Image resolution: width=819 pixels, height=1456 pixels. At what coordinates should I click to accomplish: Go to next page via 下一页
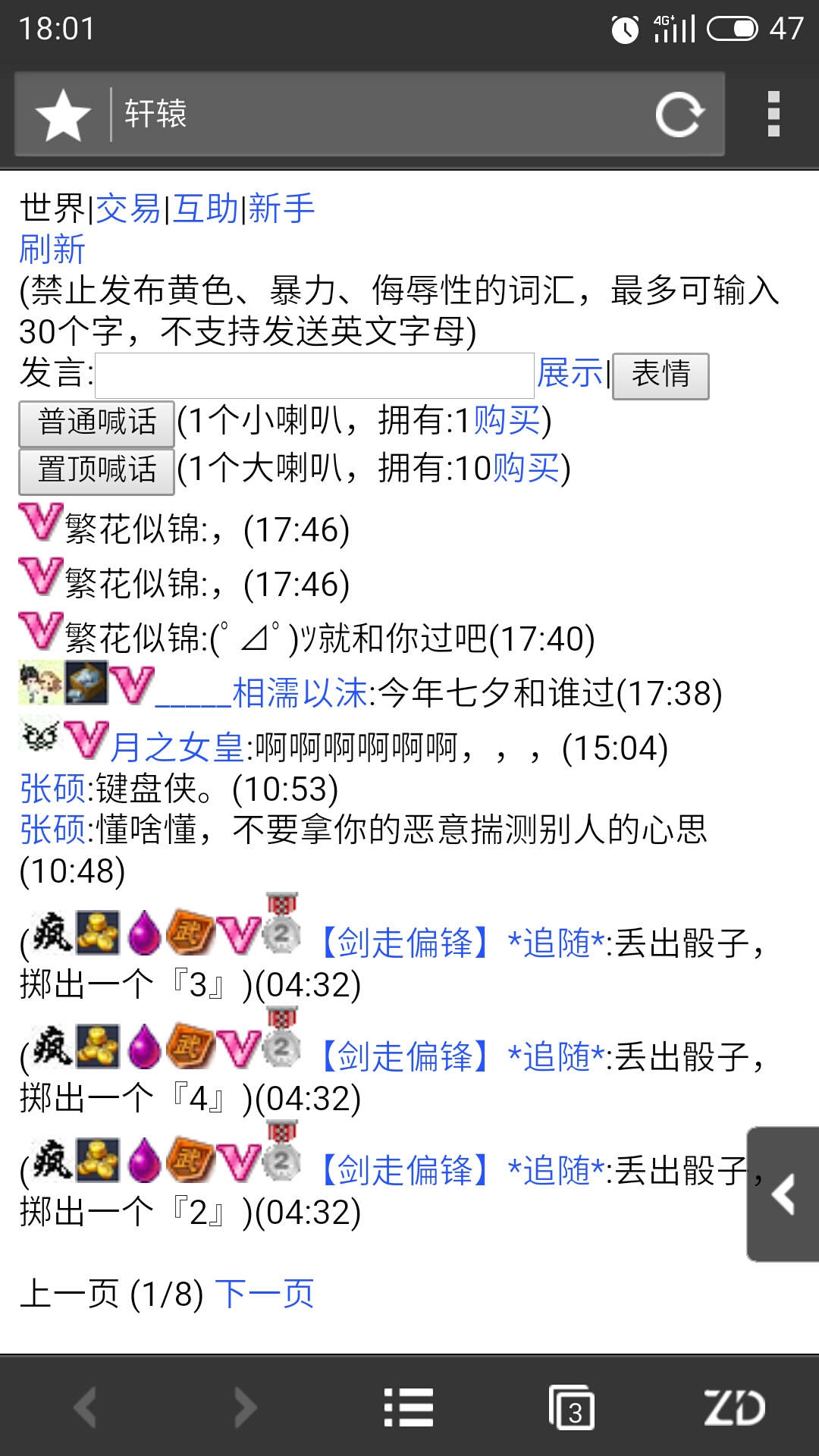tap(265, 1294)
